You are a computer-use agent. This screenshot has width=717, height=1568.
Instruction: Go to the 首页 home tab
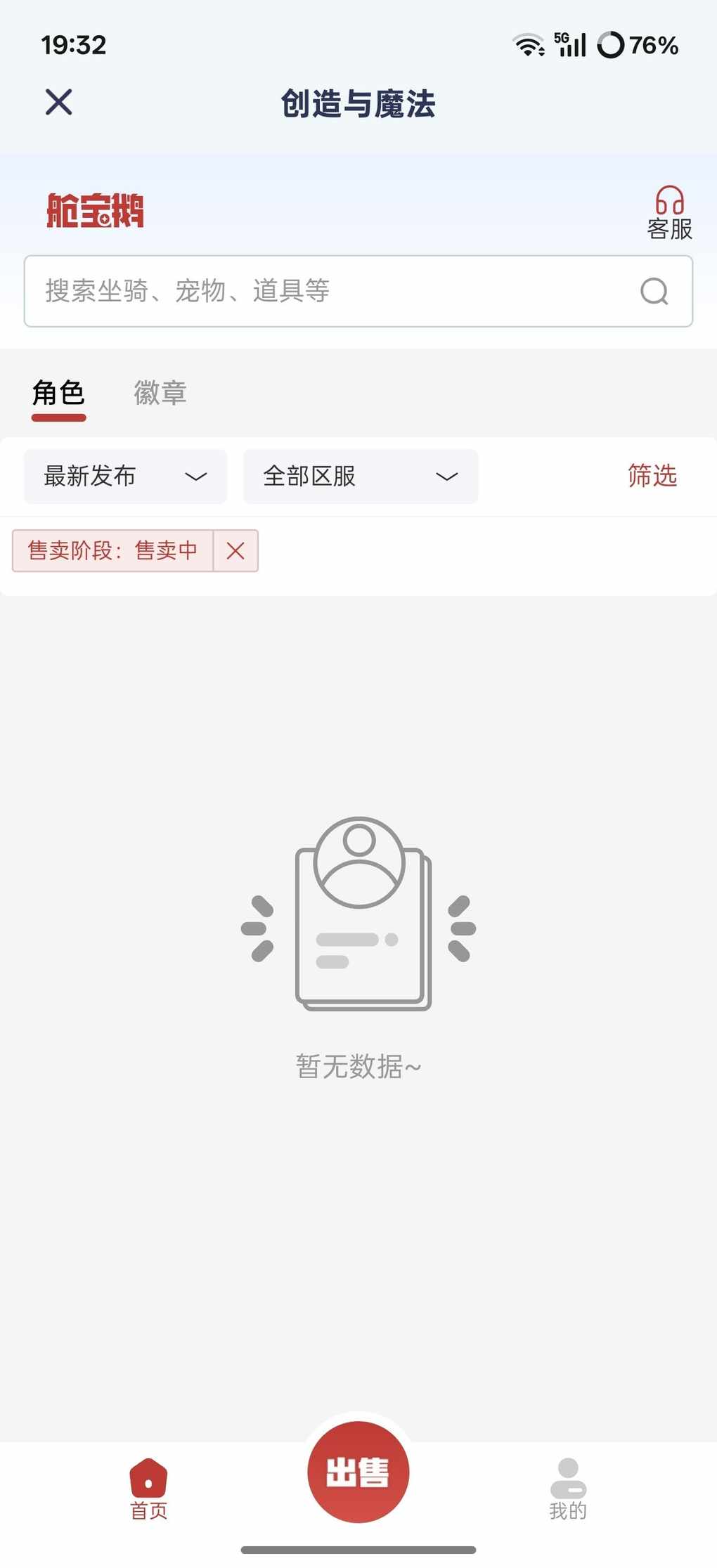(148, 1487)
